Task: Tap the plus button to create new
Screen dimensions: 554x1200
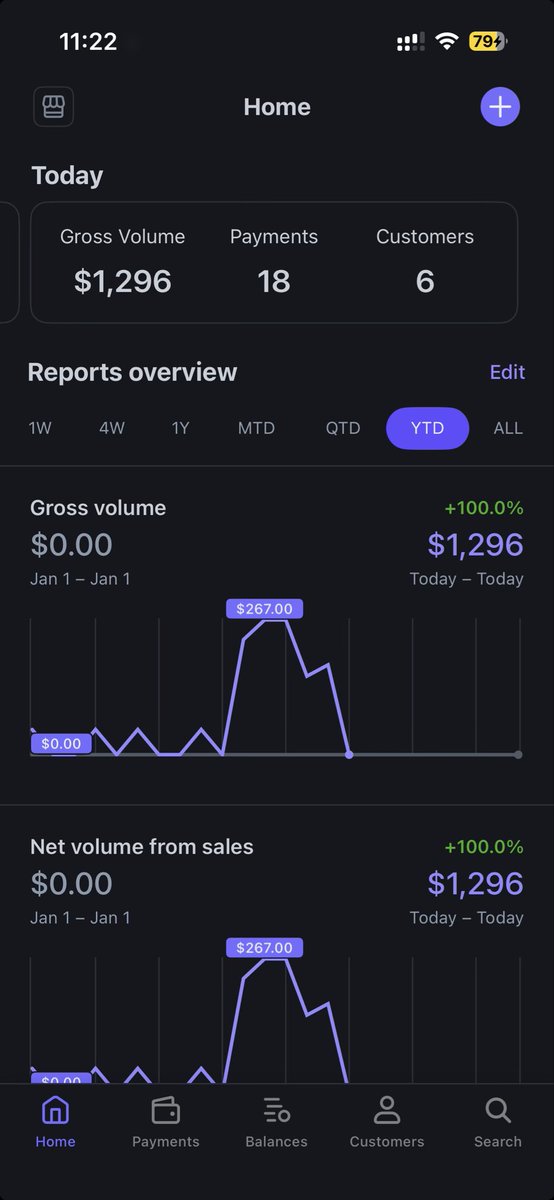Action: click(x=500, y=107)
